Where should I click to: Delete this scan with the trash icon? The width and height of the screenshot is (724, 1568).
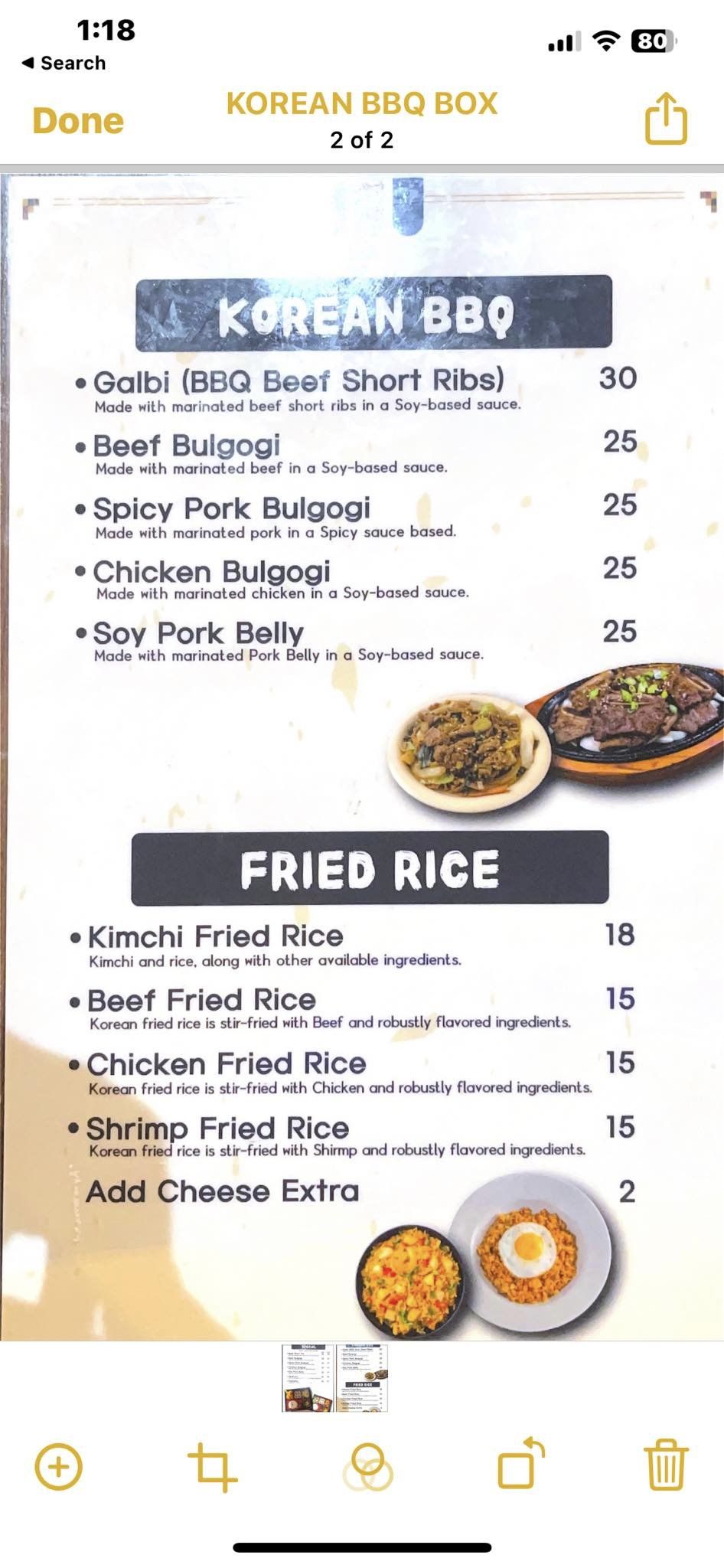coord(667,1465)
